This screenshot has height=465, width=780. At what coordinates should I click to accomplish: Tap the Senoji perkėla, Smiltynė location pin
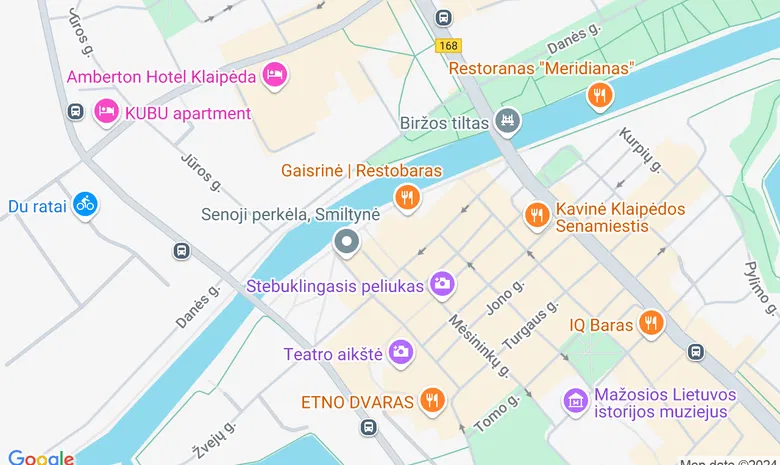[347, 241]
